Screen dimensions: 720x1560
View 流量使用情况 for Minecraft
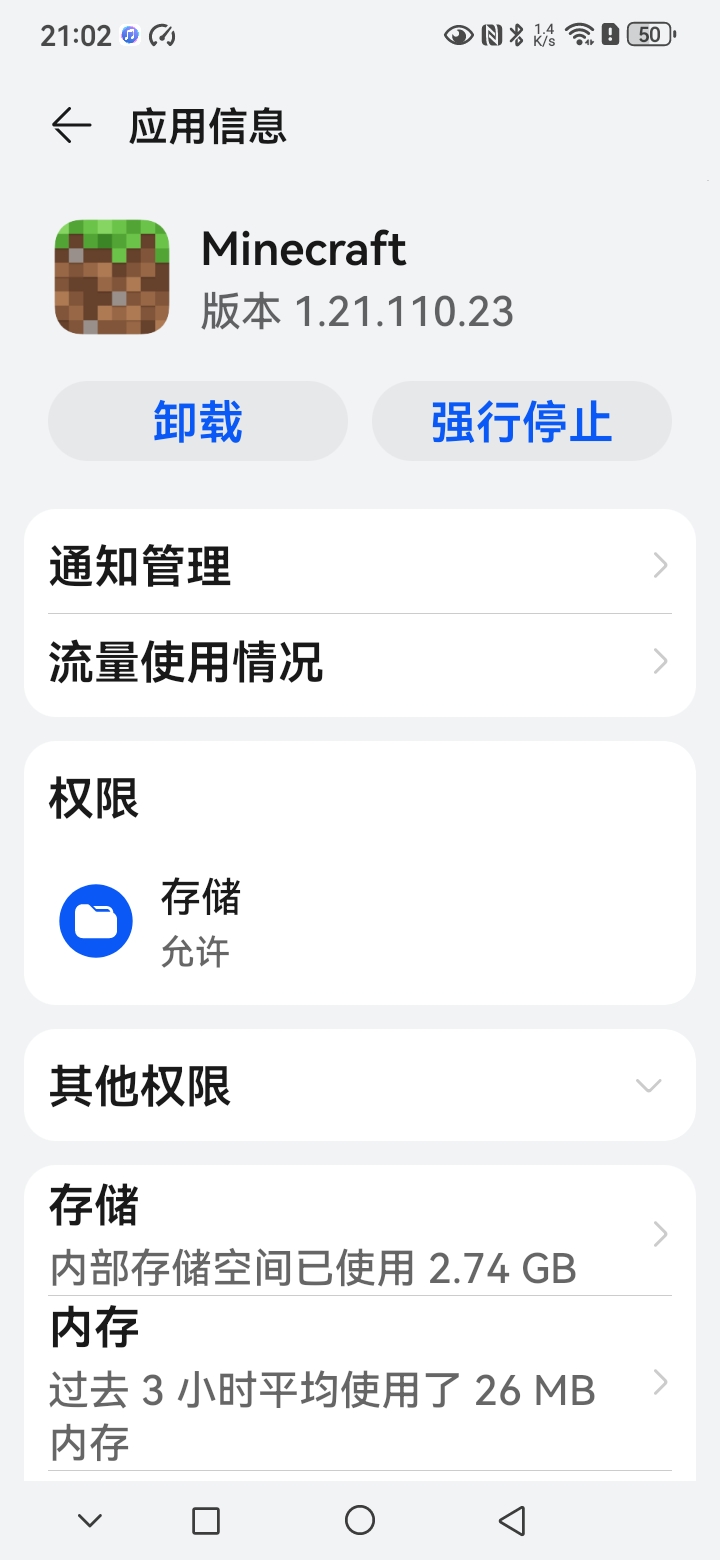(360, 662)
